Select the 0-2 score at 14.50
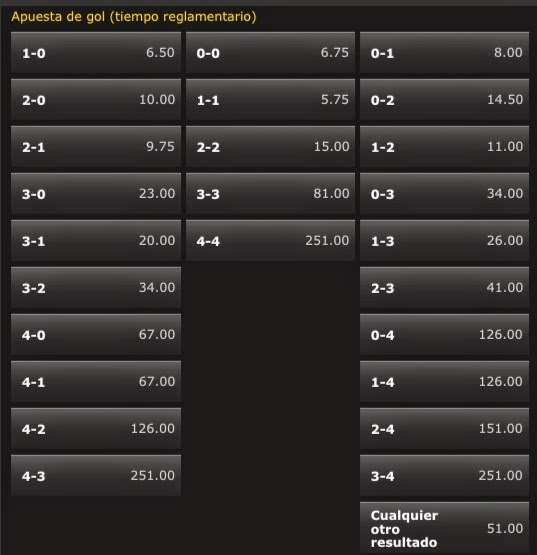Image resolution: width=537 pixels, height=555 pixels. coord(445,100)
